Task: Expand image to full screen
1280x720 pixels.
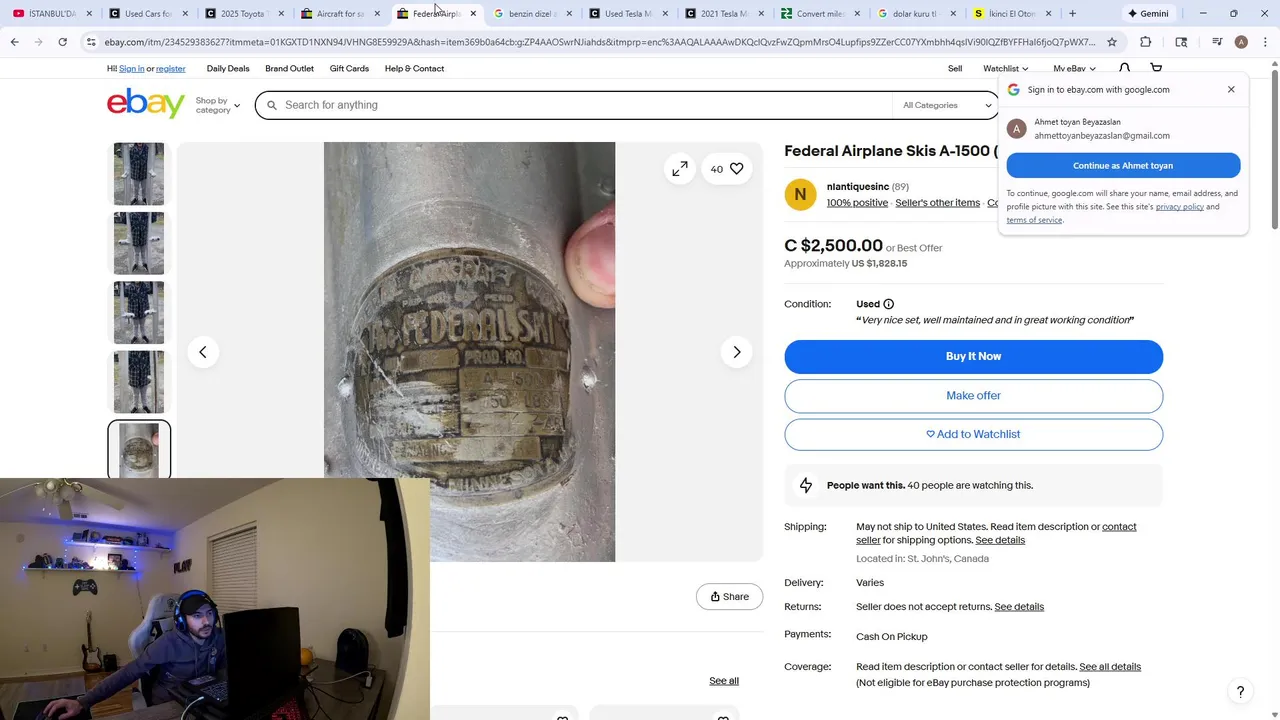Action: click(680, 169)
